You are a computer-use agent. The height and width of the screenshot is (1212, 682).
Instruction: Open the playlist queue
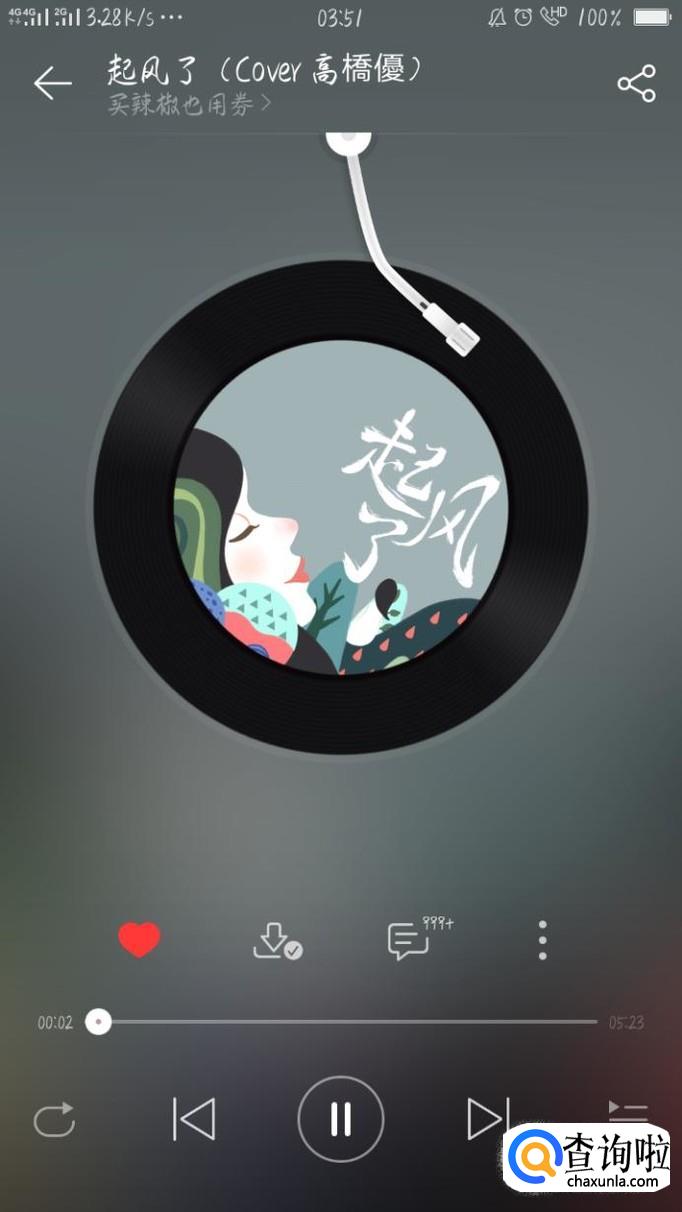628,1110
